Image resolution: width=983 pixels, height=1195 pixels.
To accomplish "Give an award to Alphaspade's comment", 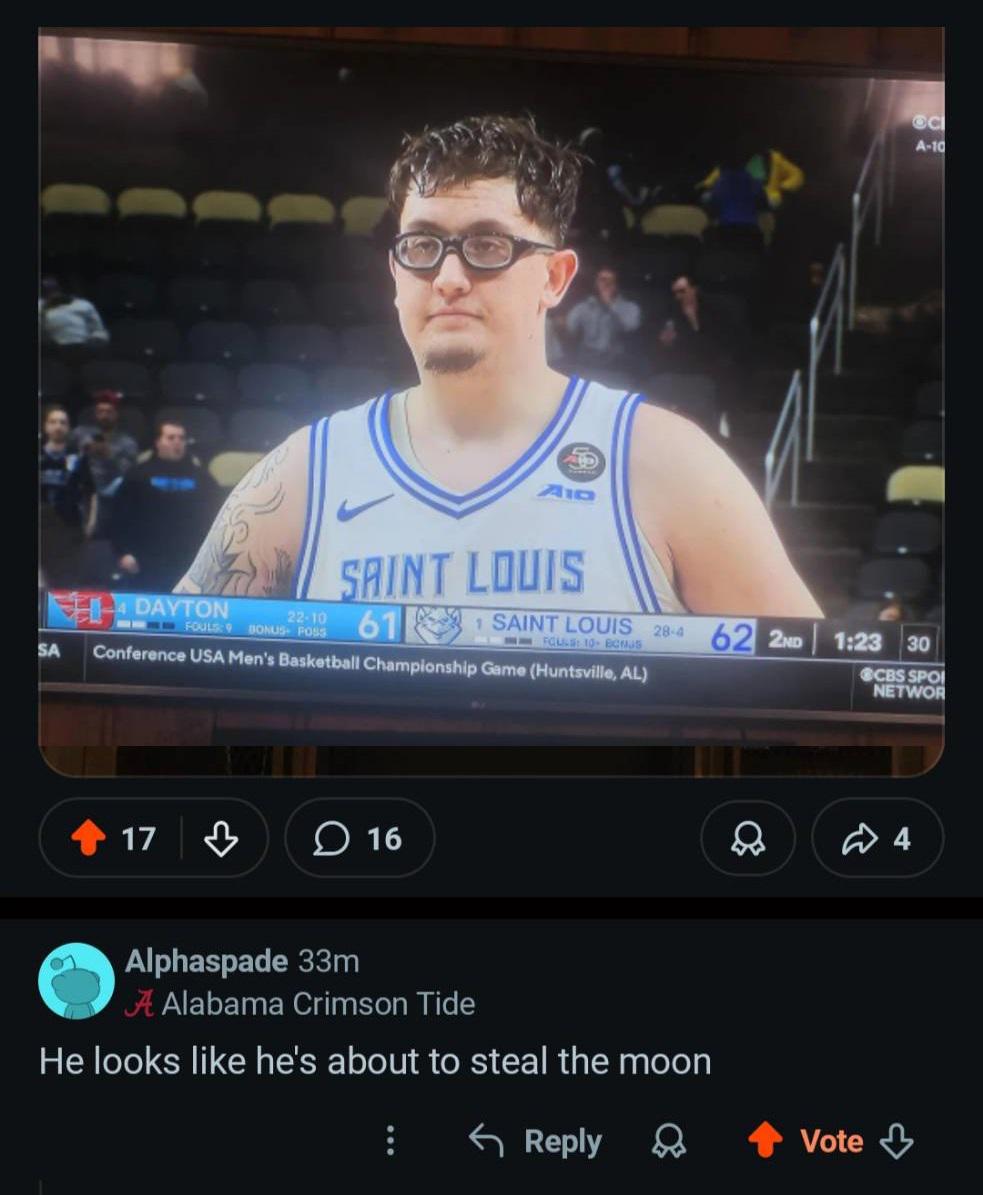I will pos(671,1141).
